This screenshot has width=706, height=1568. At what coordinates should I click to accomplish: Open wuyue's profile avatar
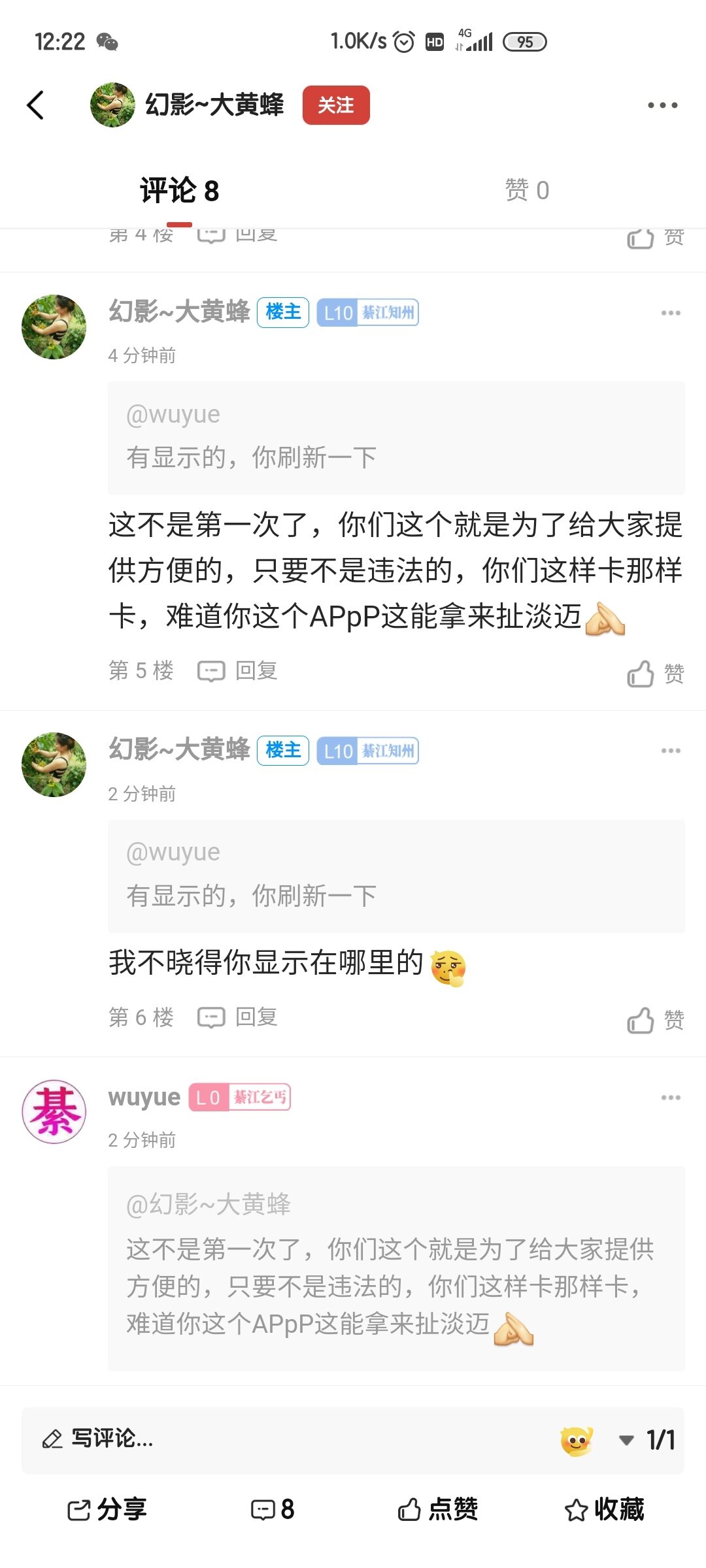[x=54, y=1111]
